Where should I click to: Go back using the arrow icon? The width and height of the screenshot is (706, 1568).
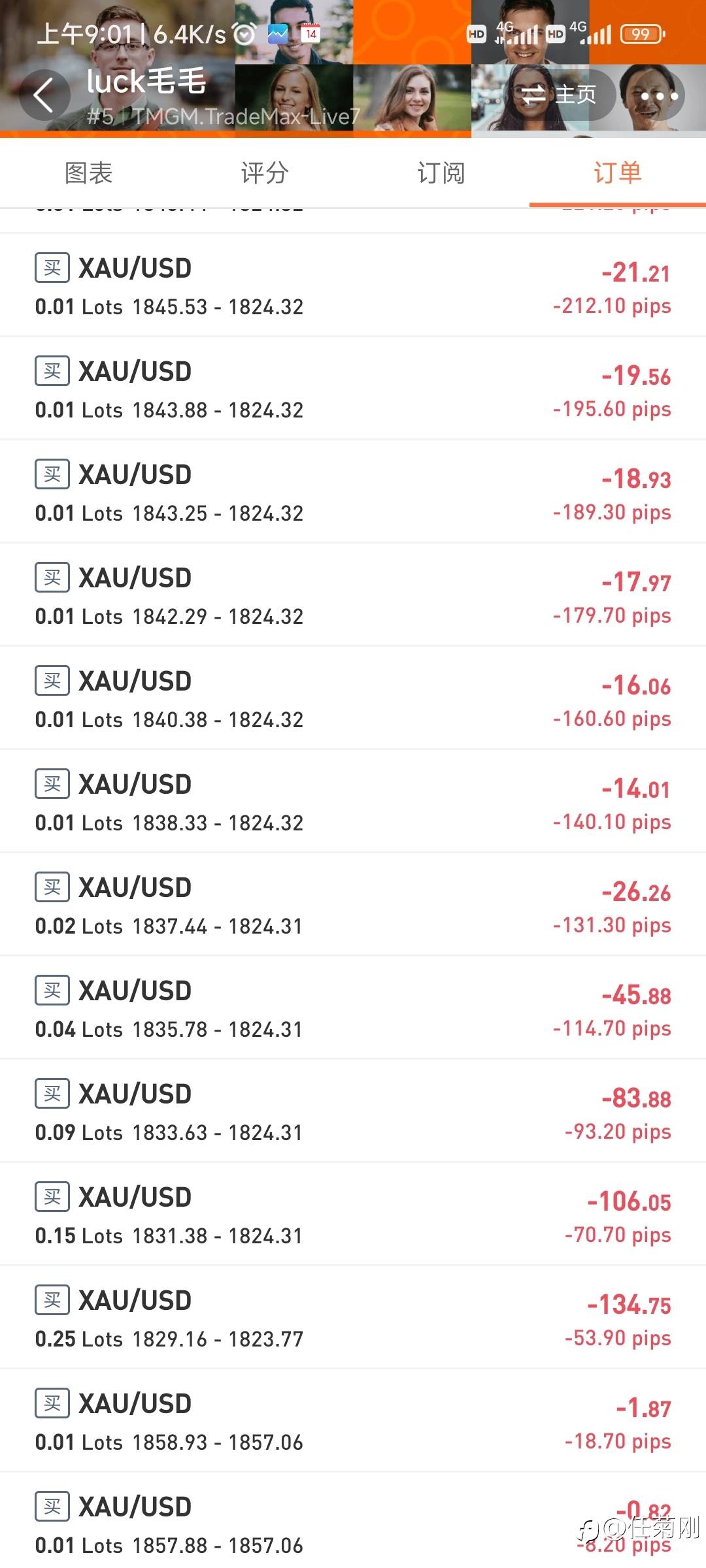click(44, 95)
